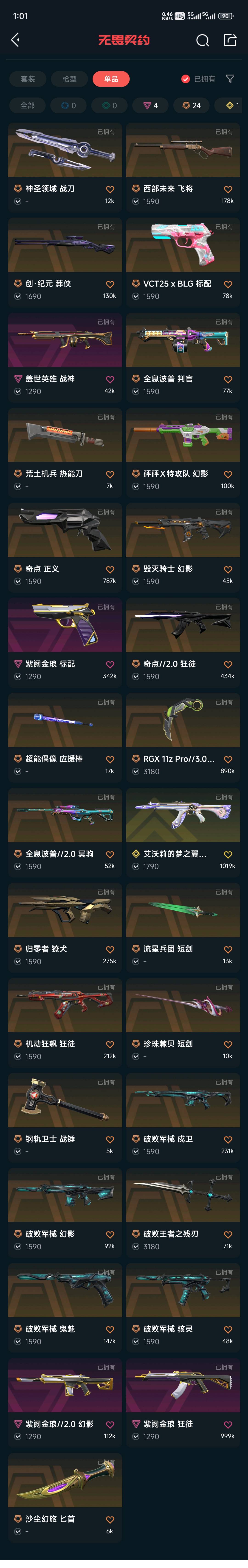Switch to the 枪型 tab
The image size is (248, 1568).
70,79
